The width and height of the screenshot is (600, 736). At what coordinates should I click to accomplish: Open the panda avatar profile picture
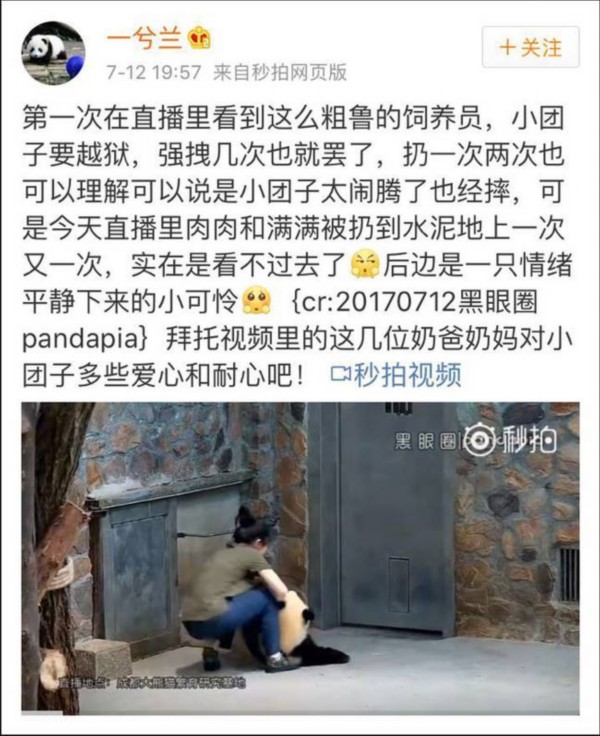(53, 53)
